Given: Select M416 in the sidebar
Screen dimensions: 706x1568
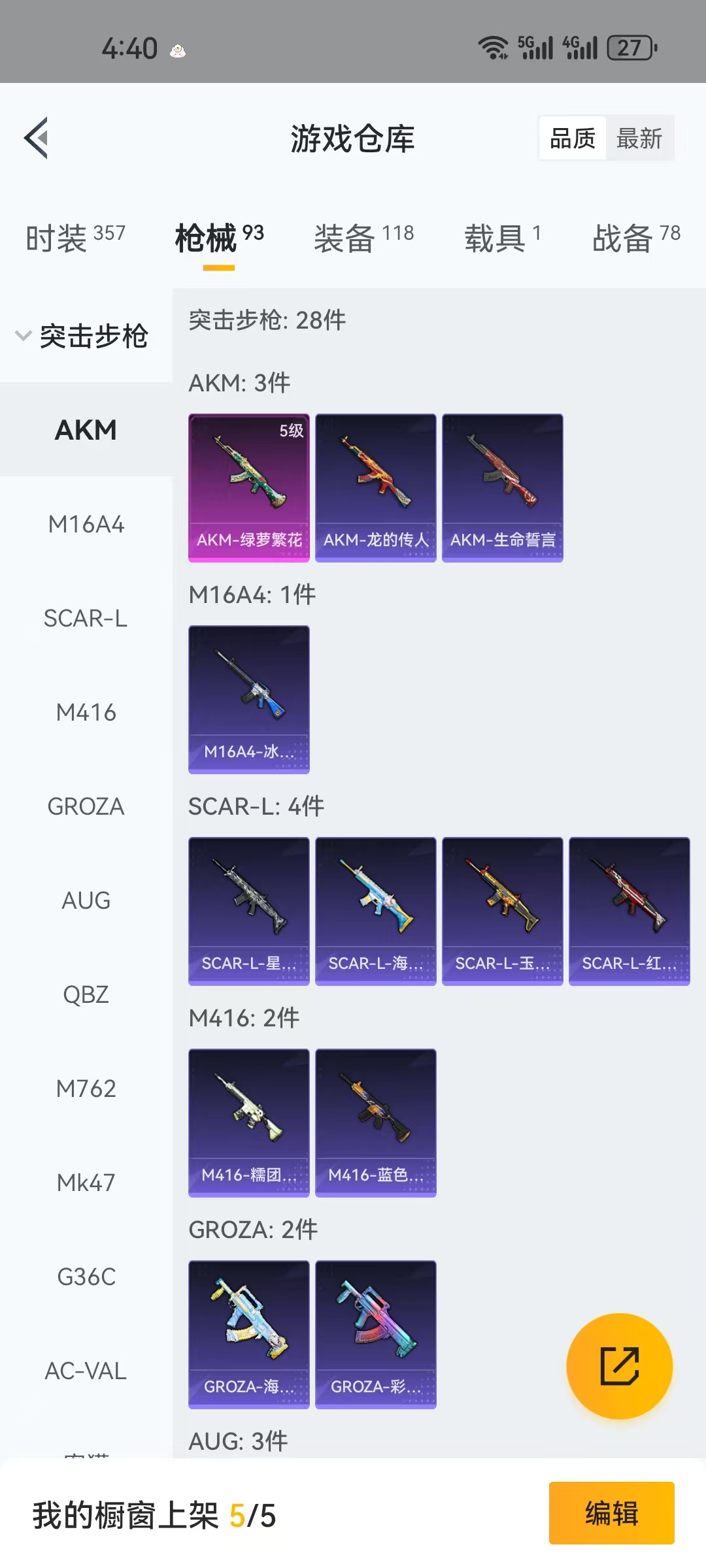Looking at the screenshot, I should tap(86, 712).
